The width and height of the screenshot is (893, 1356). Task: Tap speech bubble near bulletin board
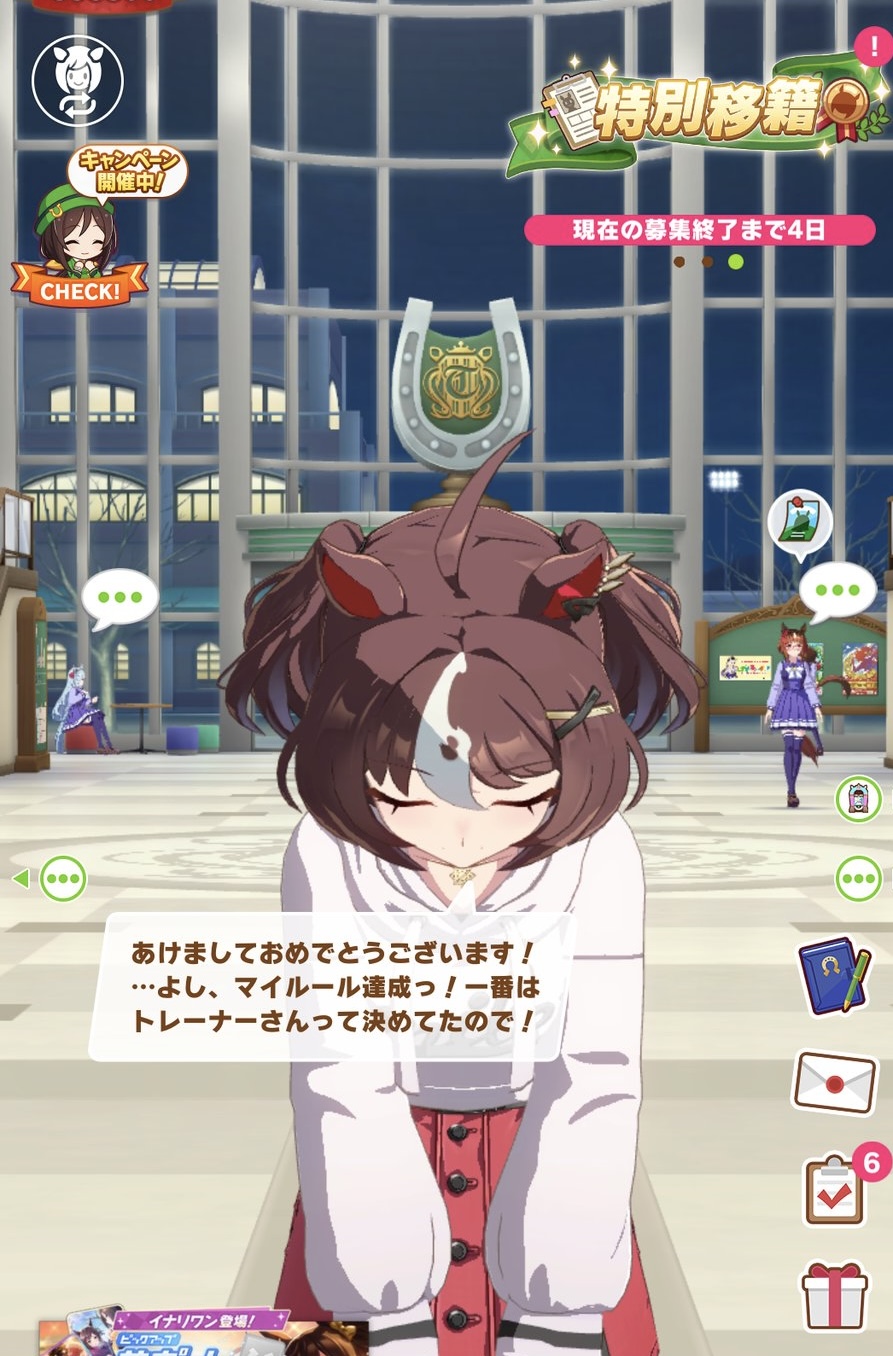click(x=837, y=590)
